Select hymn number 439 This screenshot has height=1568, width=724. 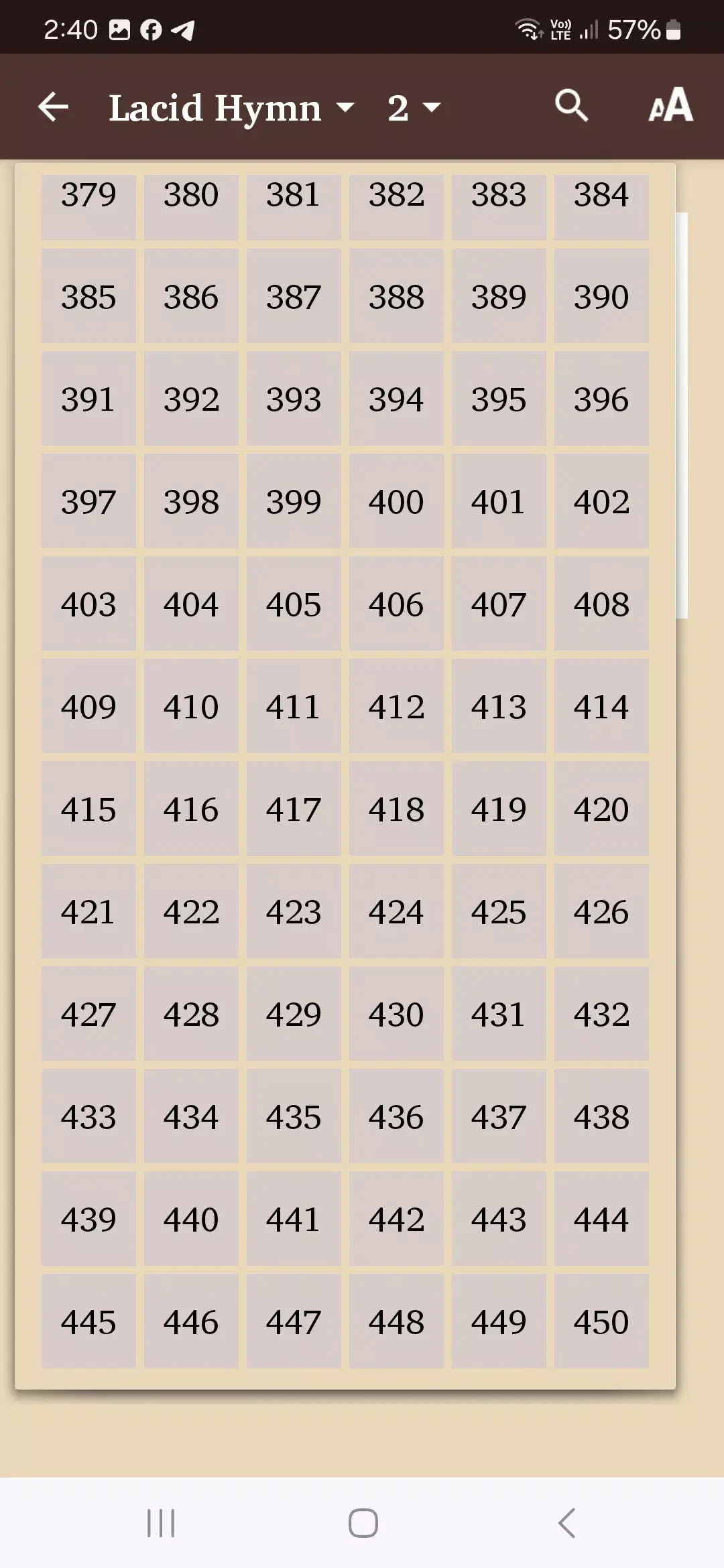point(88,1220)
